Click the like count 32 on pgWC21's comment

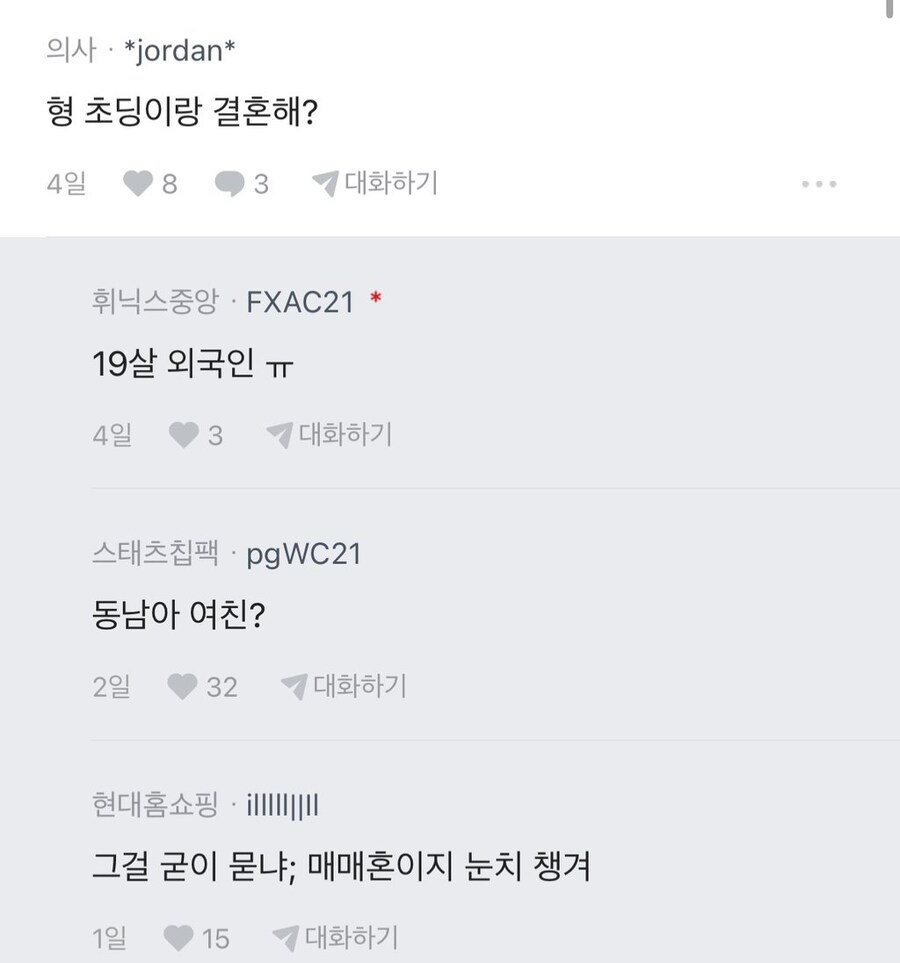(x=222, y=687)
